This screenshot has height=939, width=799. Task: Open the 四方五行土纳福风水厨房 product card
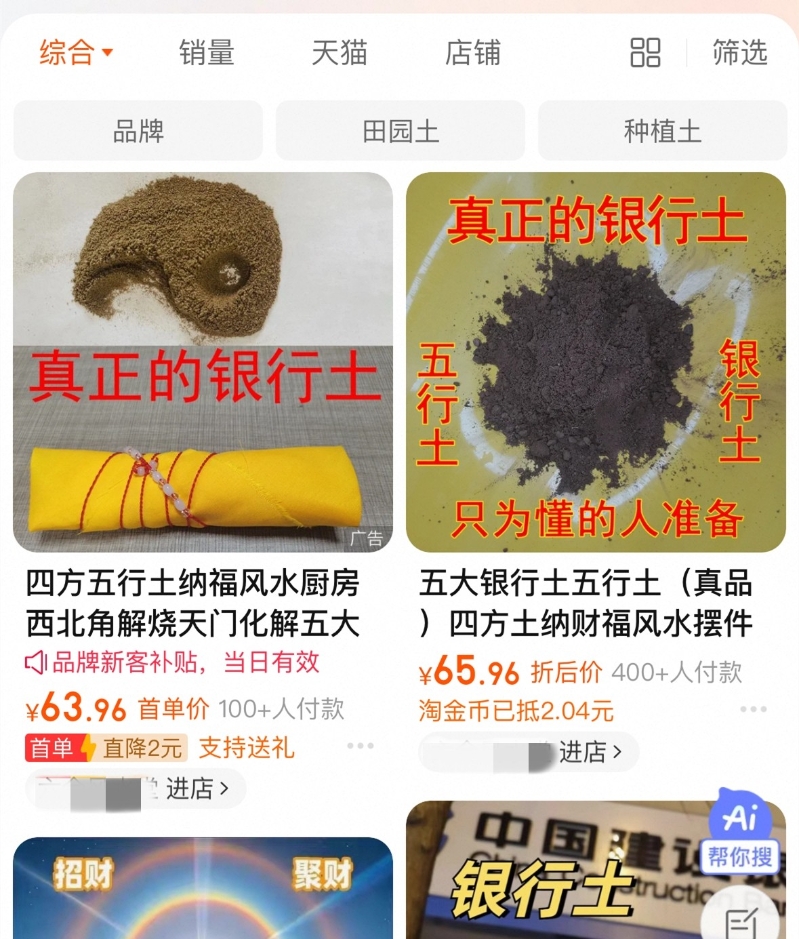[202, 362]
